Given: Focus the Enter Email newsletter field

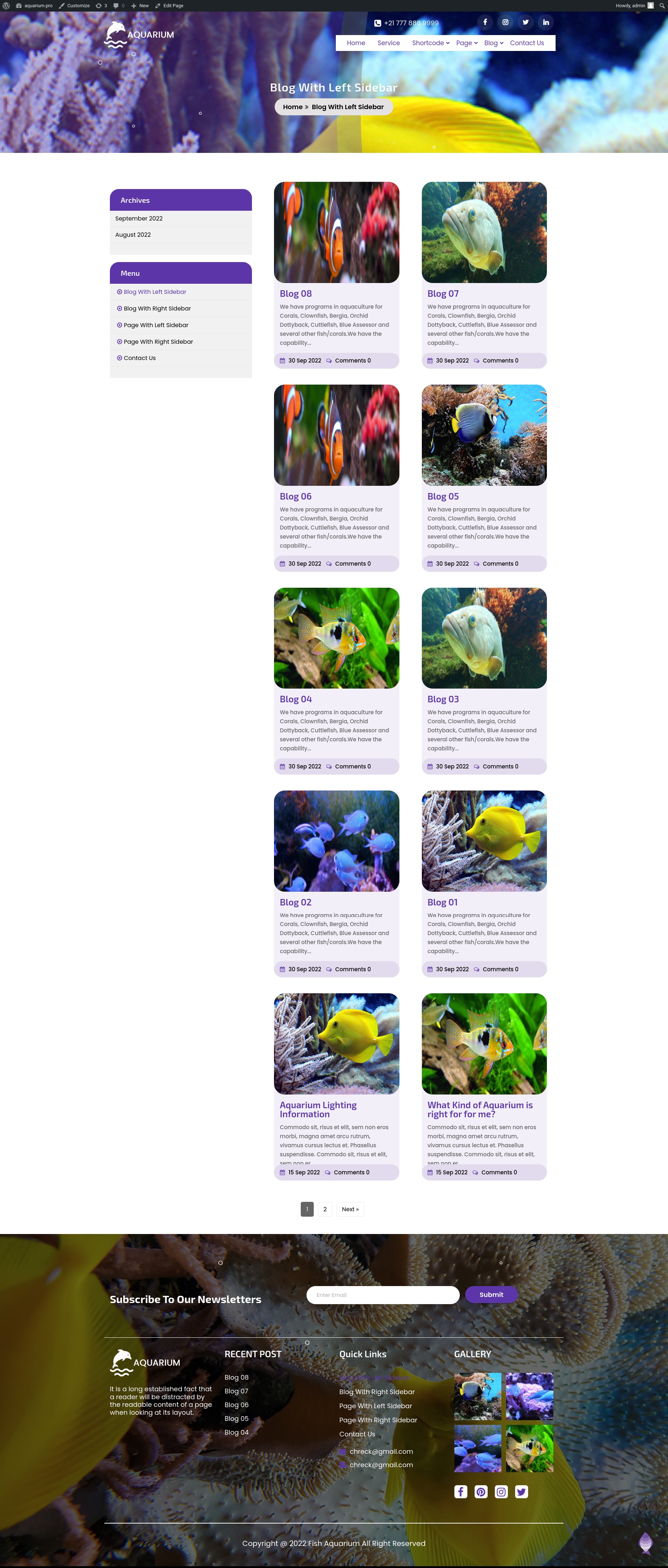Looking at the screenshot, I should coord(382,1295).
